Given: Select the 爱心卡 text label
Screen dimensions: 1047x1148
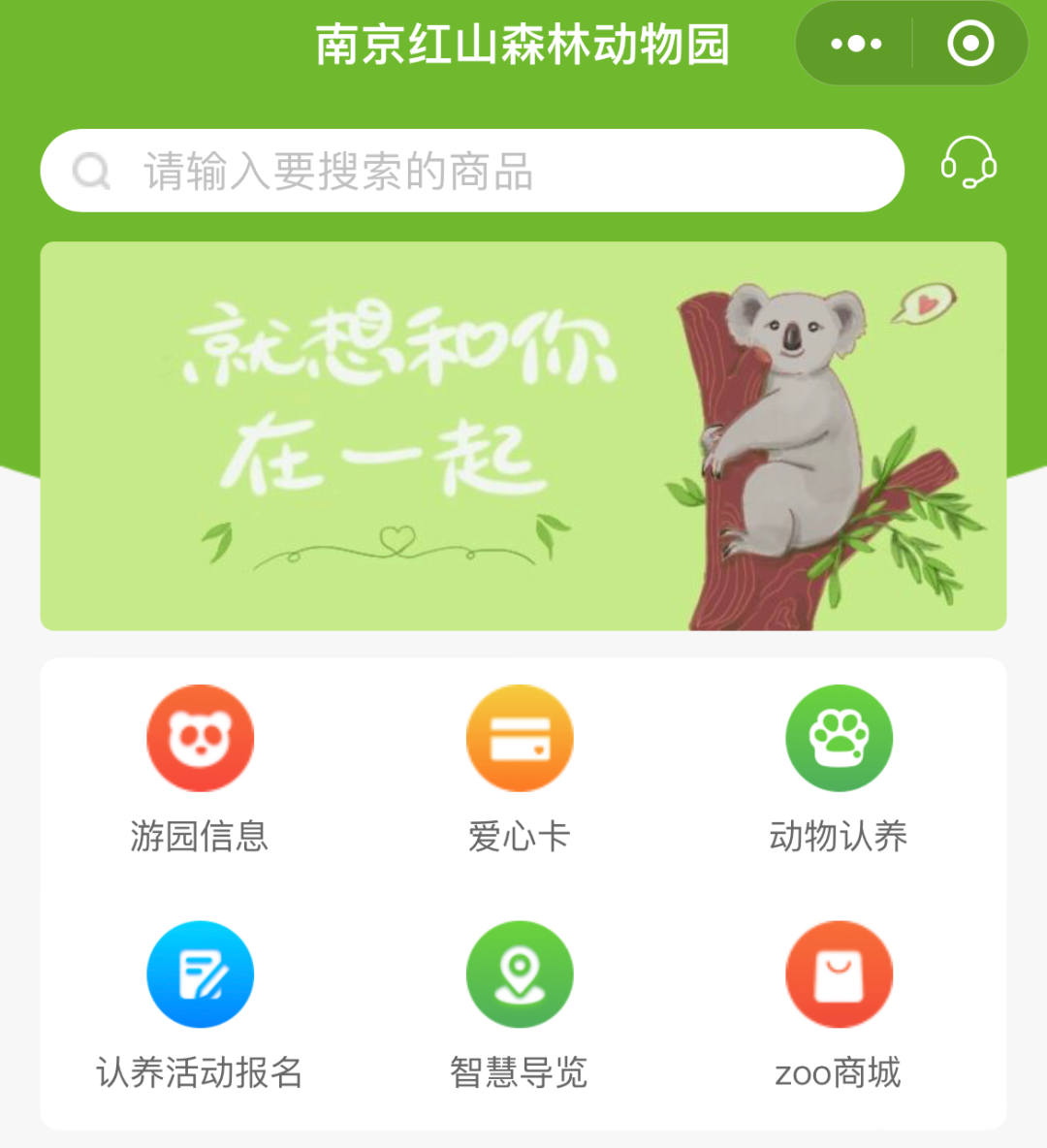Looking at the screenshot, I should click(x=521, y=838).
